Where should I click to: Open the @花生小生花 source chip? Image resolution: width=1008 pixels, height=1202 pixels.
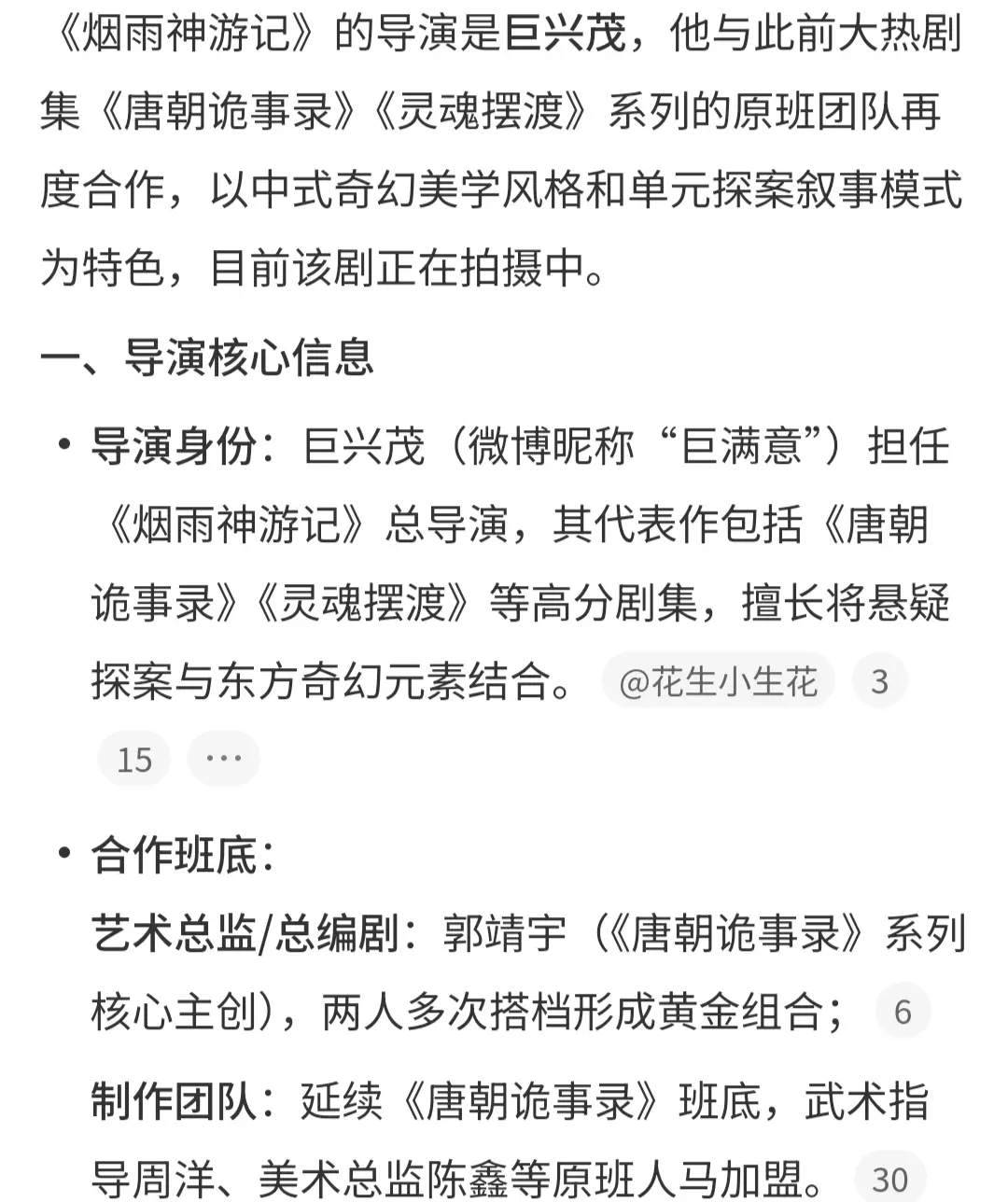(x=718, y=682)
